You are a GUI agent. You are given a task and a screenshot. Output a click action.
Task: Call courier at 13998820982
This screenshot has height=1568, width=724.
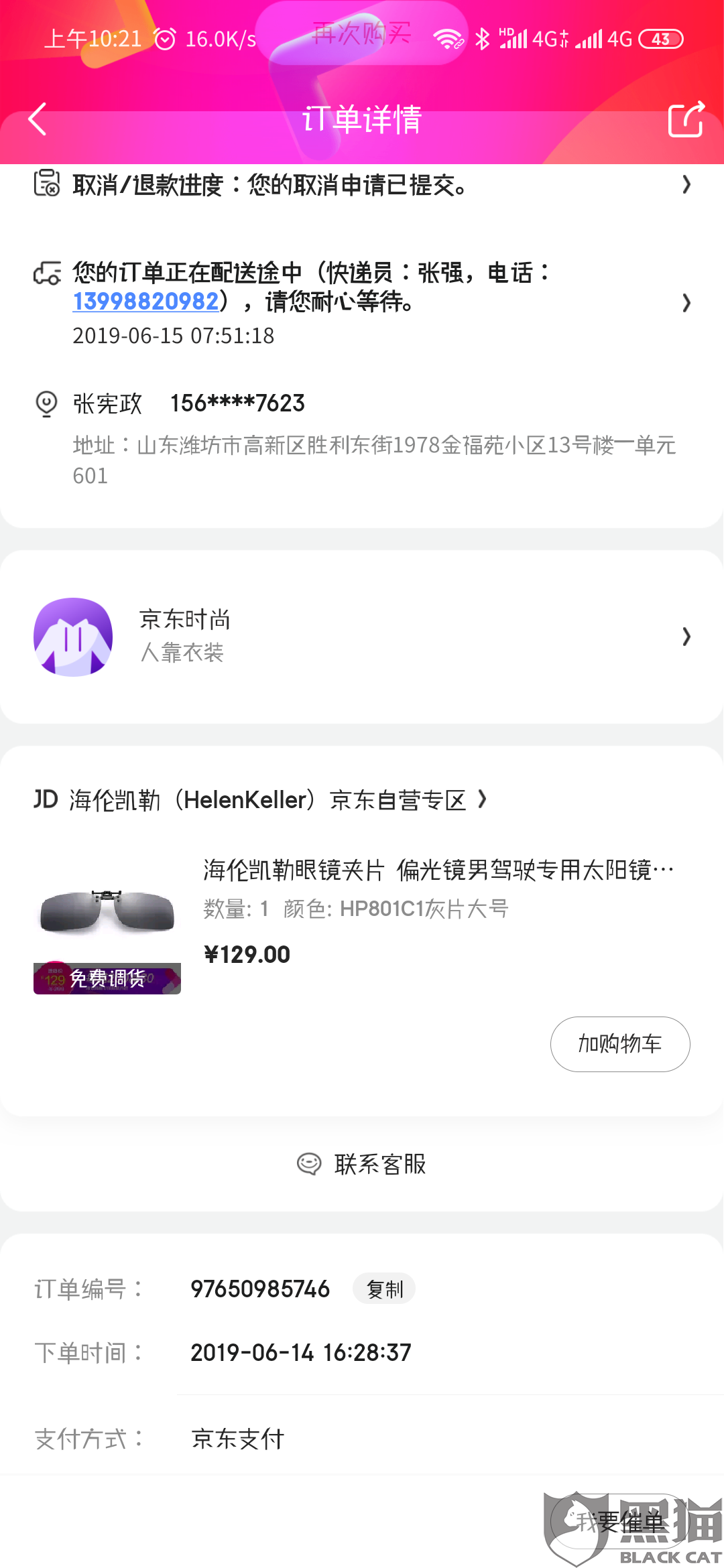[x=146, y=302]
